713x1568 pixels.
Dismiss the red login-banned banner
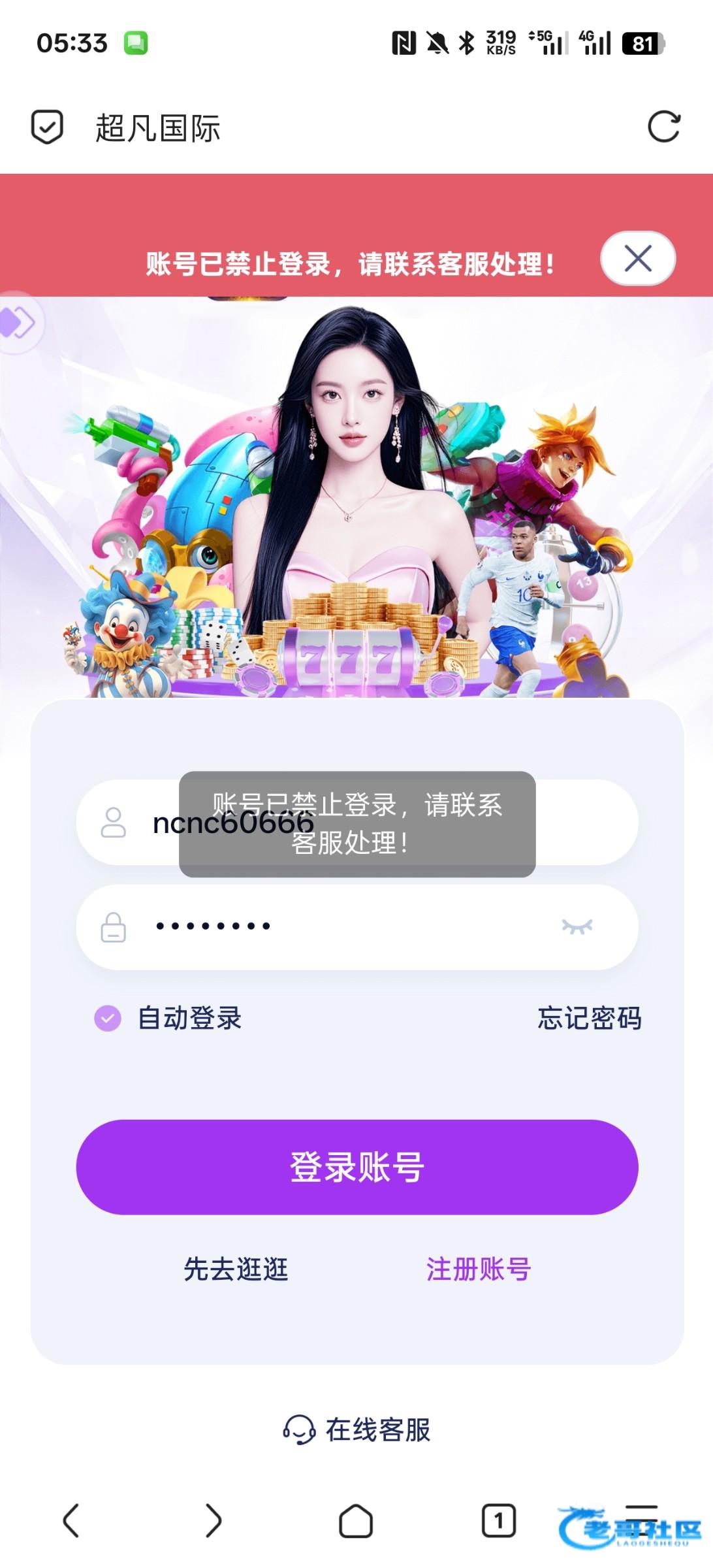tap(638, 259)
